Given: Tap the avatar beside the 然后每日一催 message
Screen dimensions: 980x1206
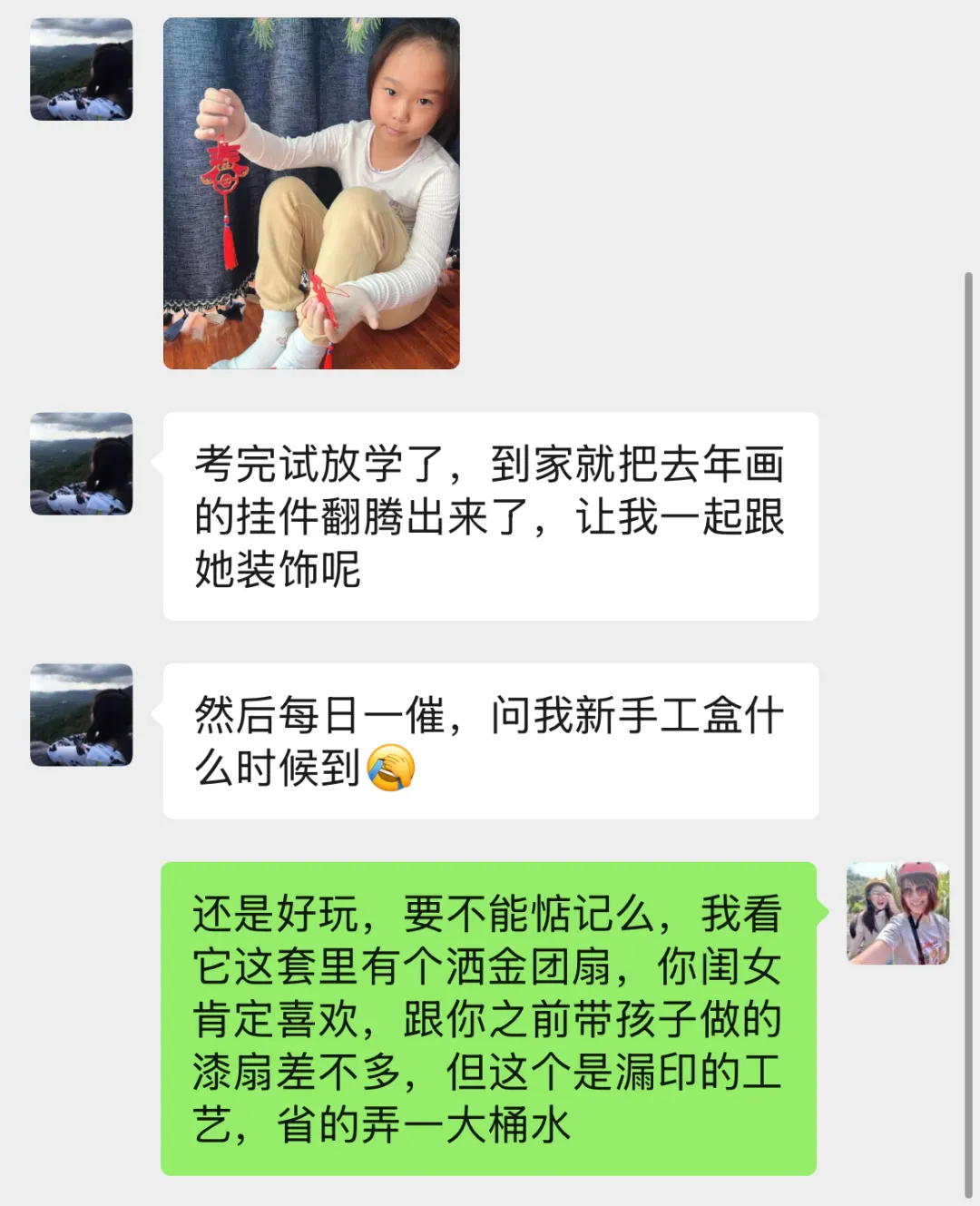Looking at the screenshot, I should coord(82,715).
